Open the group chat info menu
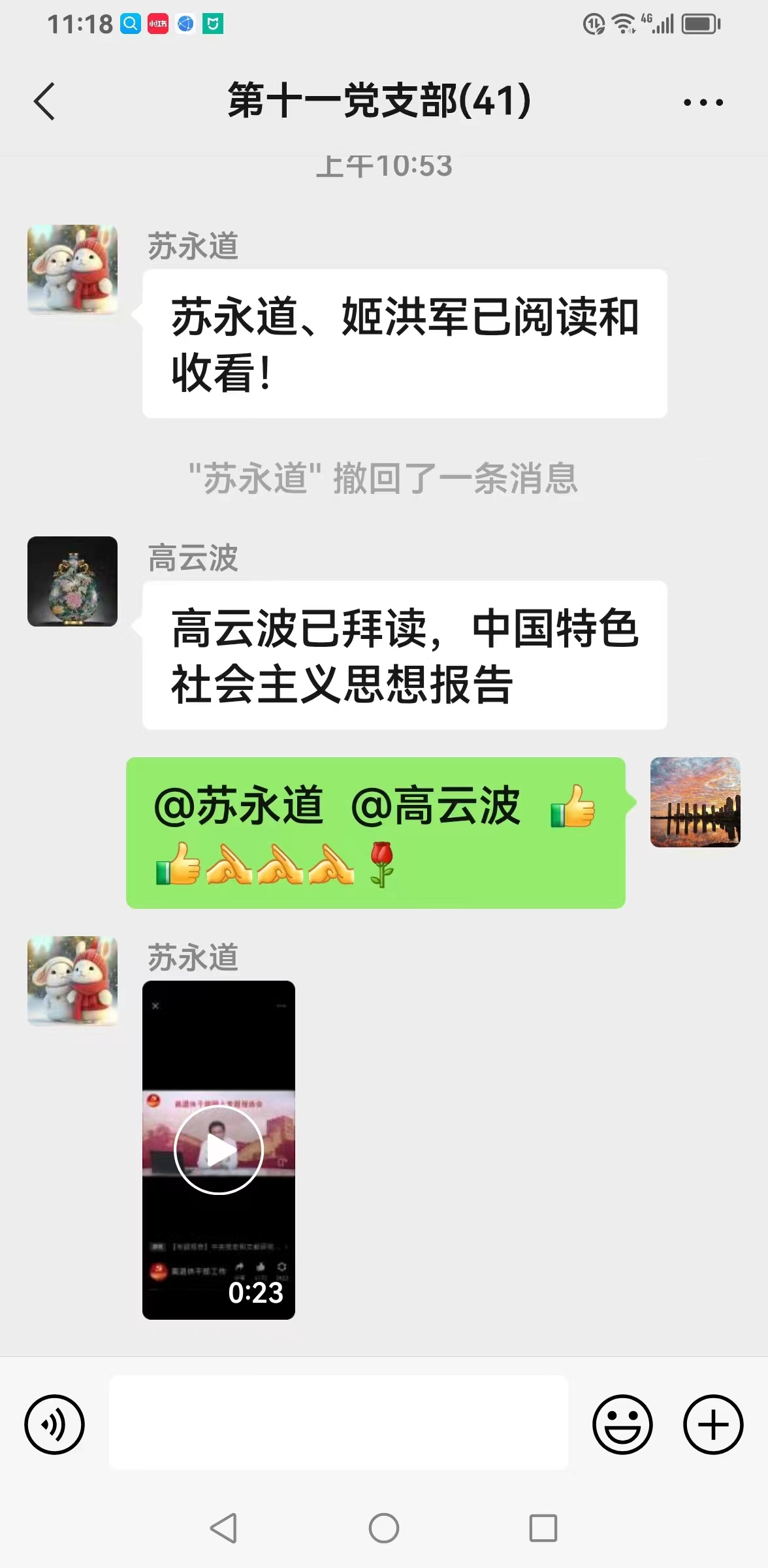768x1568 pixels. pyautogui.click(x=703, y=103)
